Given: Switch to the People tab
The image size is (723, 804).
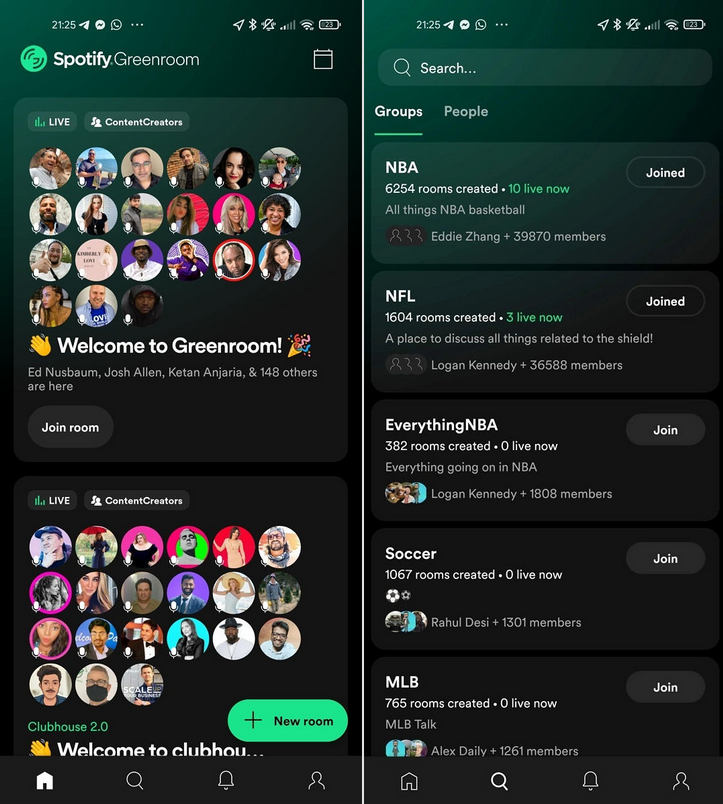Looking at the screenshot, I should tap(466, 111).
